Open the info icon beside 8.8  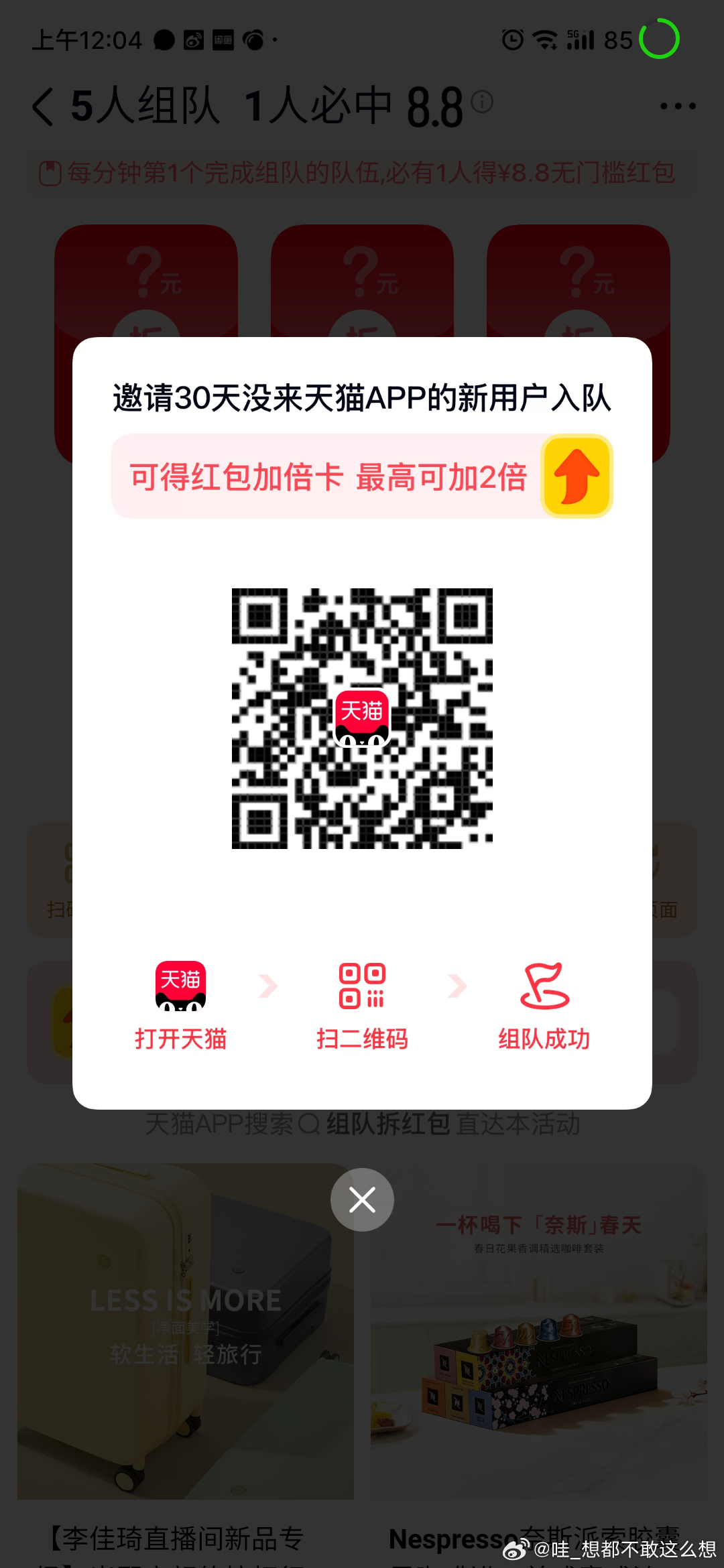pos(482,102)
